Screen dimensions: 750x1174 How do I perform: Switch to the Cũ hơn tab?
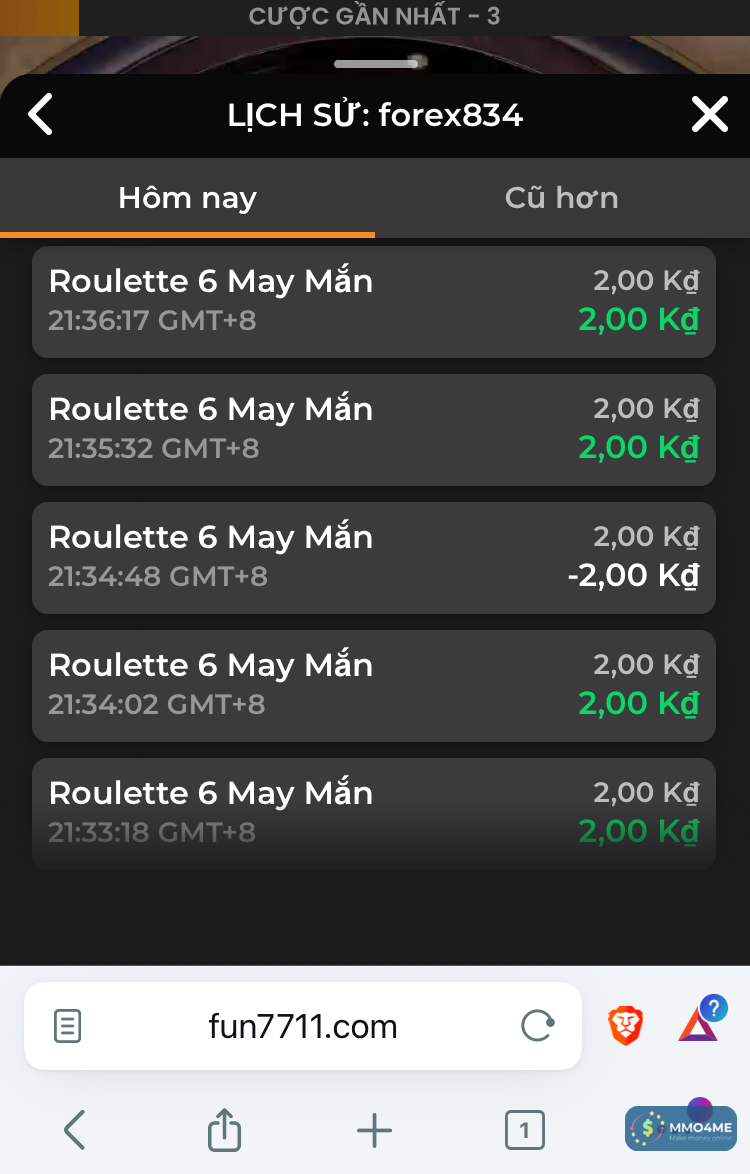[x=561, y=198]
